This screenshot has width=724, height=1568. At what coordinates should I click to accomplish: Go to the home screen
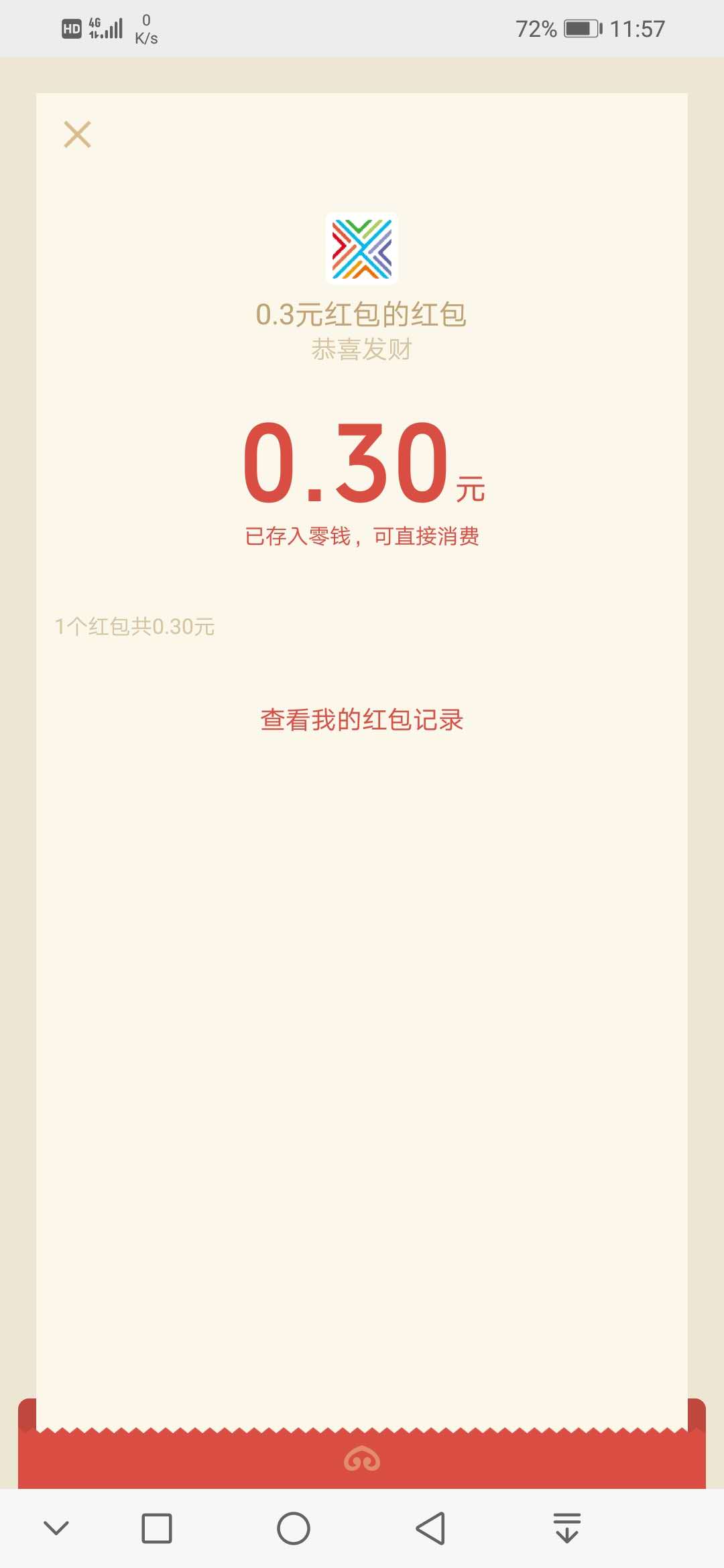point(294,1528)
